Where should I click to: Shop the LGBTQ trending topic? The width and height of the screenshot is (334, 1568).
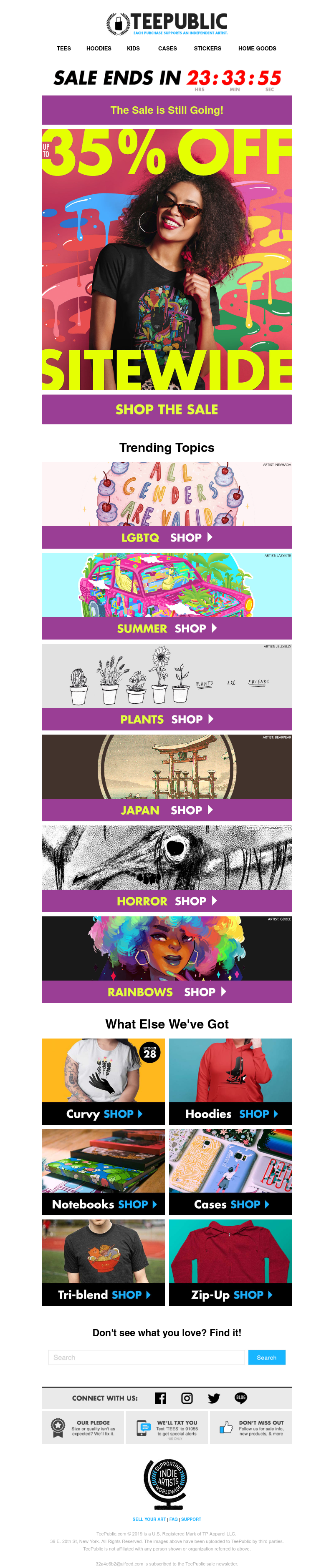click(167, 537)
